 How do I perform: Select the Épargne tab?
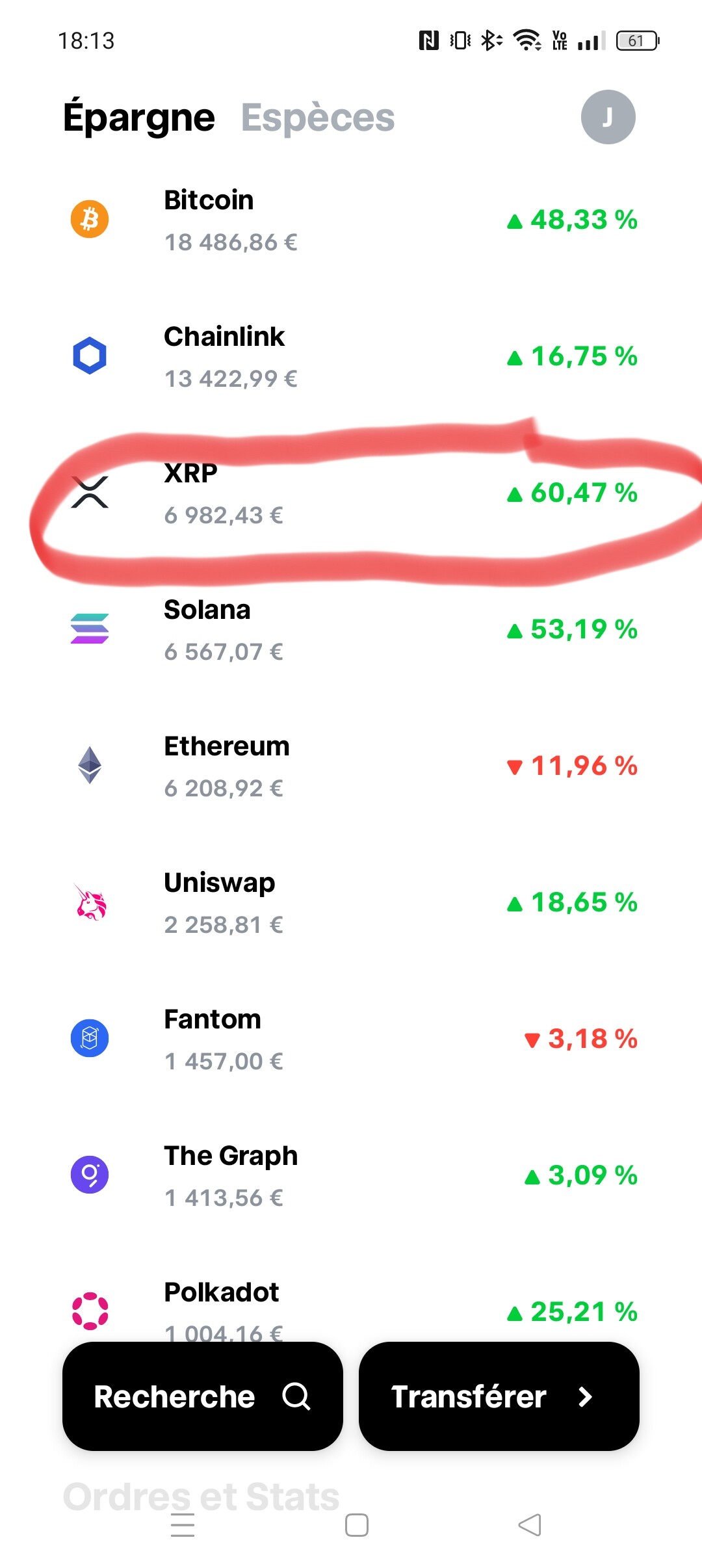[x=138, y=118]
